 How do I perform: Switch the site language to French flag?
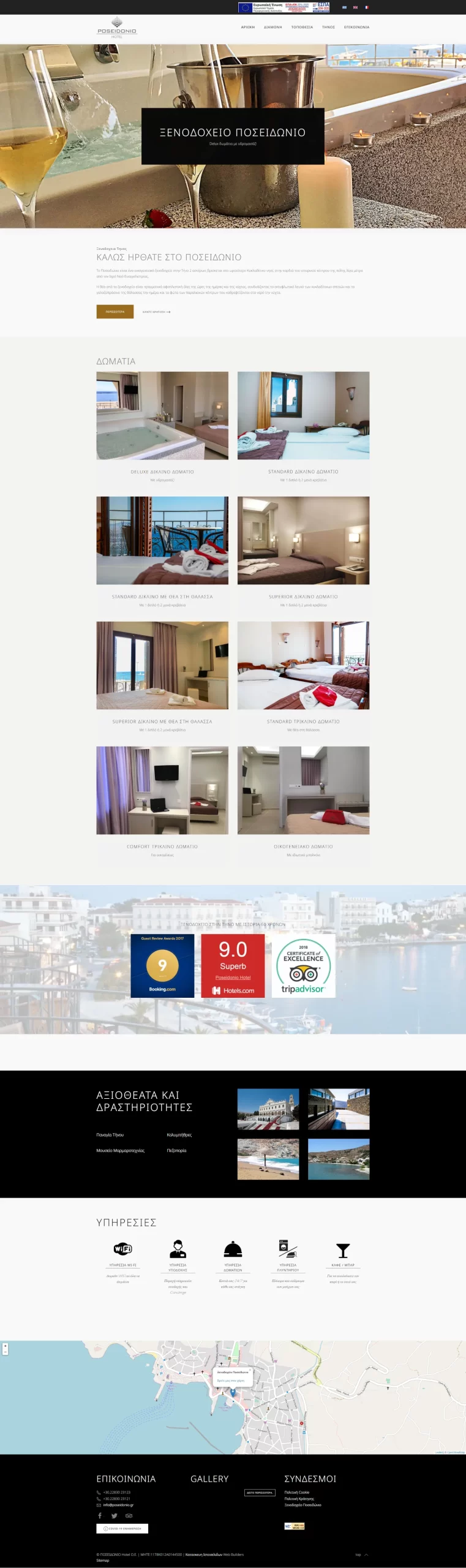[367, 7]
